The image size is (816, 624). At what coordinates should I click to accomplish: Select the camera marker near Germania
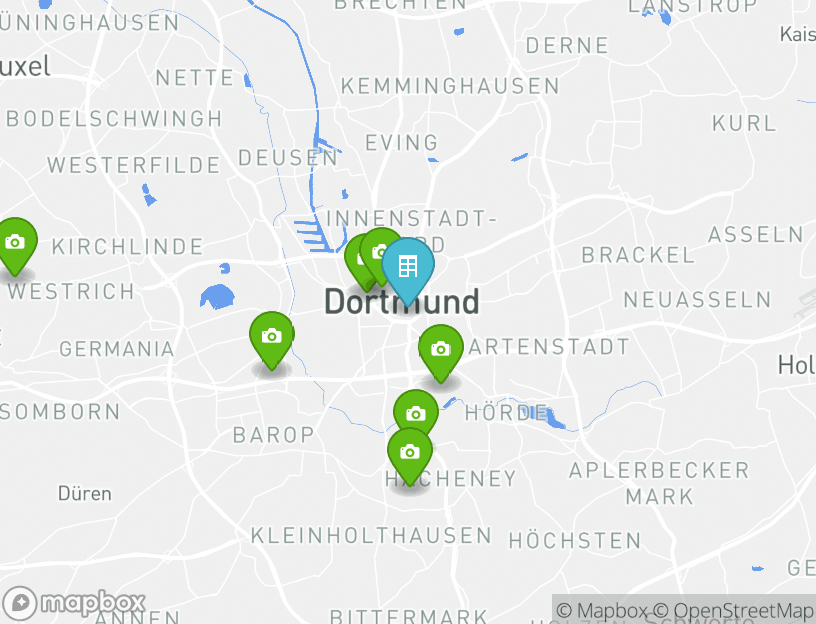(x=271, y=336)
